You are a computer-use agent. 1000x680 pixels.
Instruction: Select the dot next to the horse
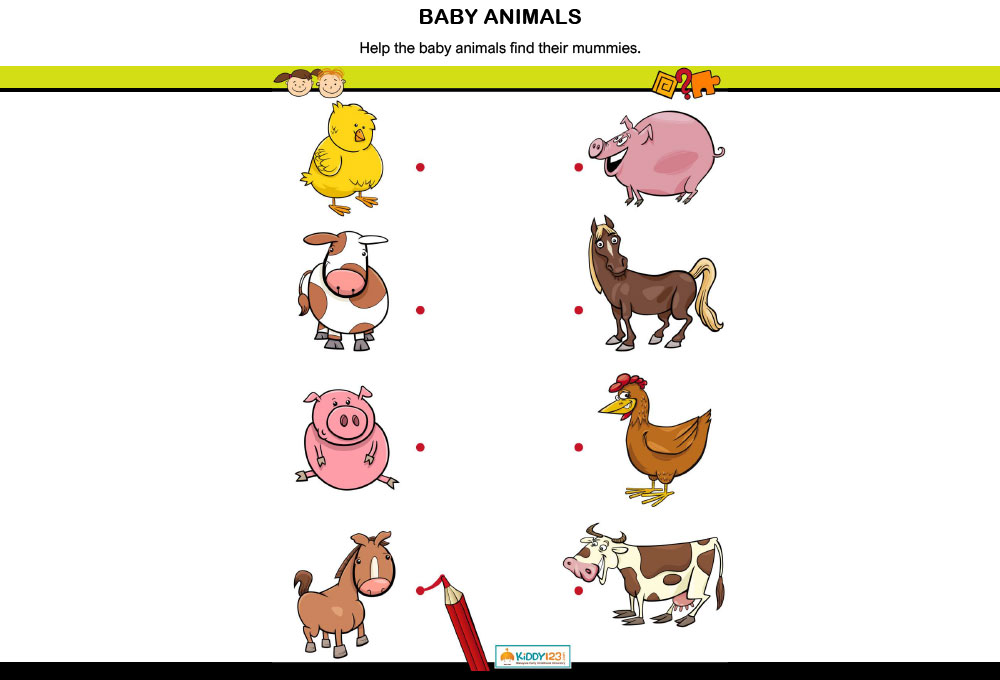pos(579,310)
